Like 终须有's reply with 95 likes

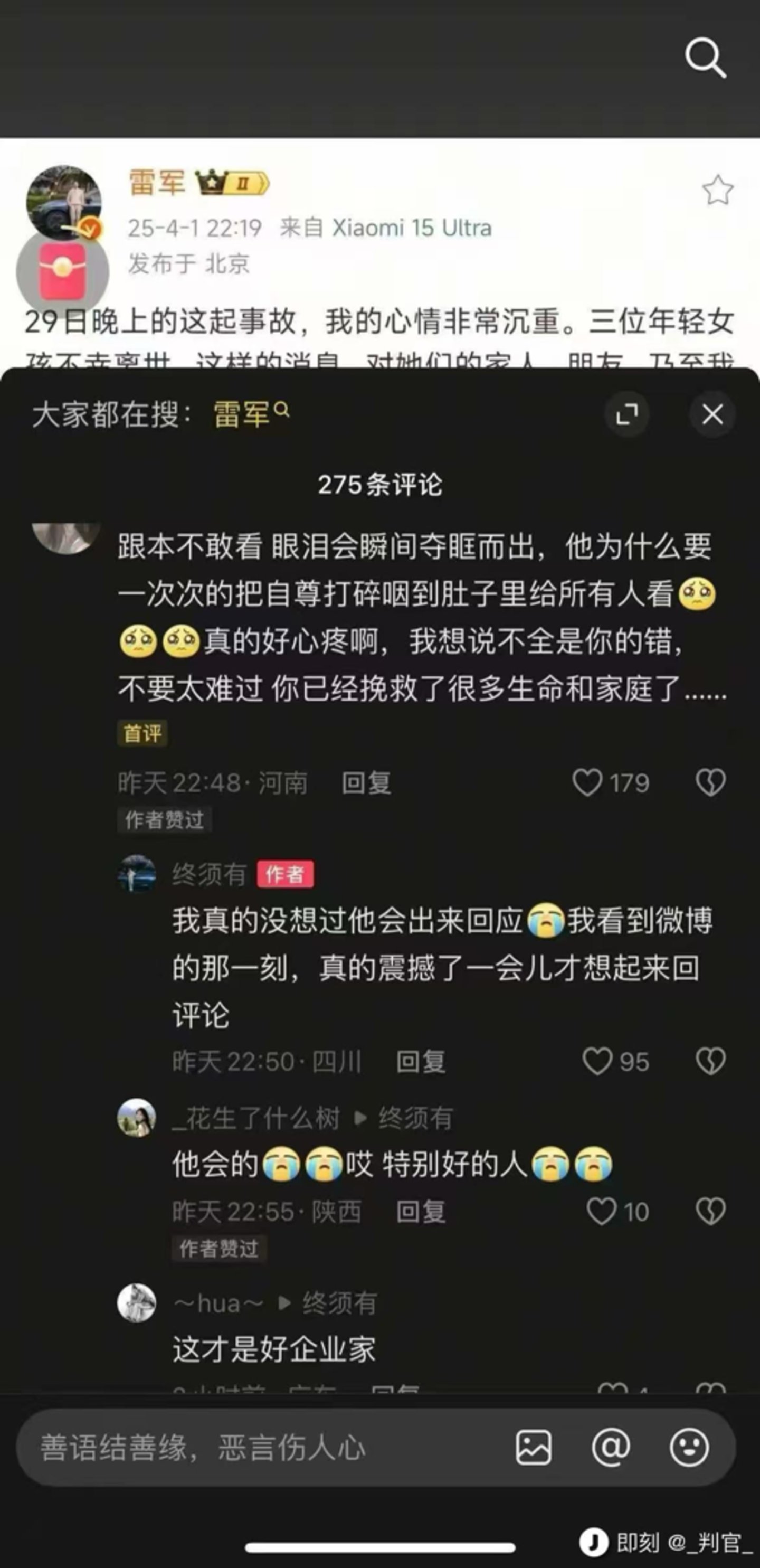pyautogui.click(x=597, y=1062)
